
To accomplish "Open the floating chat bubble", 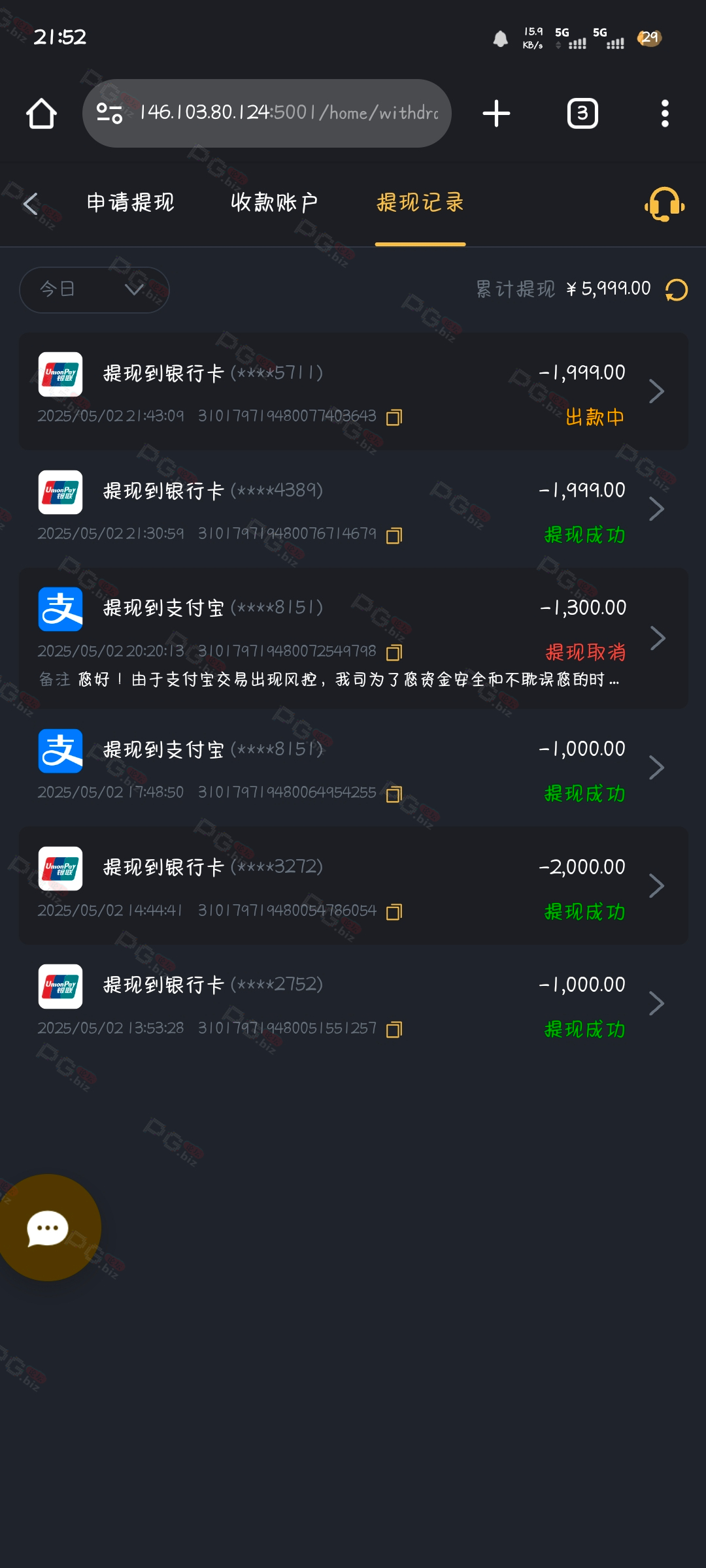I will [x=48, y=1228].
